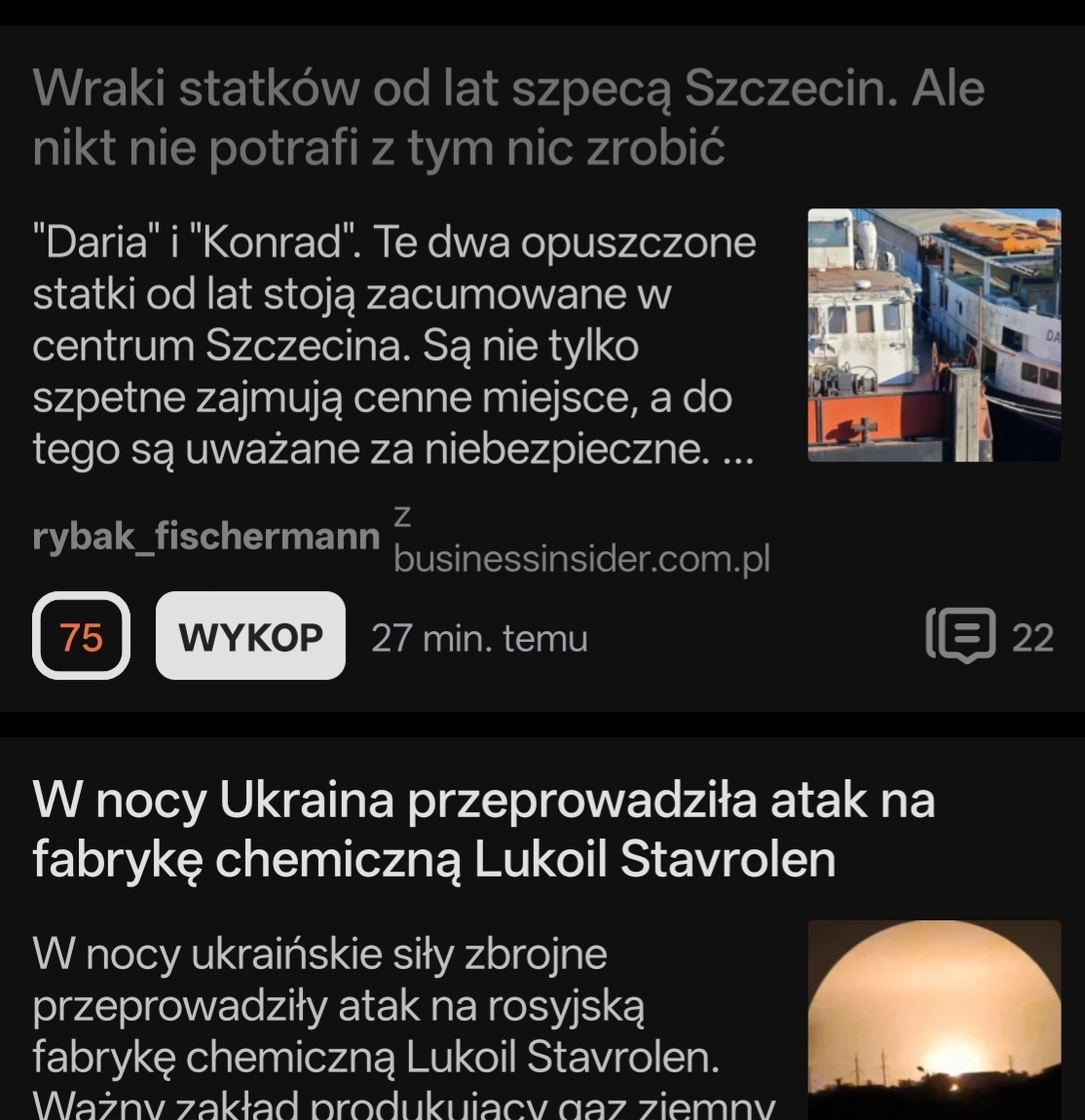Tap the 75 vote count box
The width and height of the screenshot is (1085, 1120).
[x=81, y=636]
